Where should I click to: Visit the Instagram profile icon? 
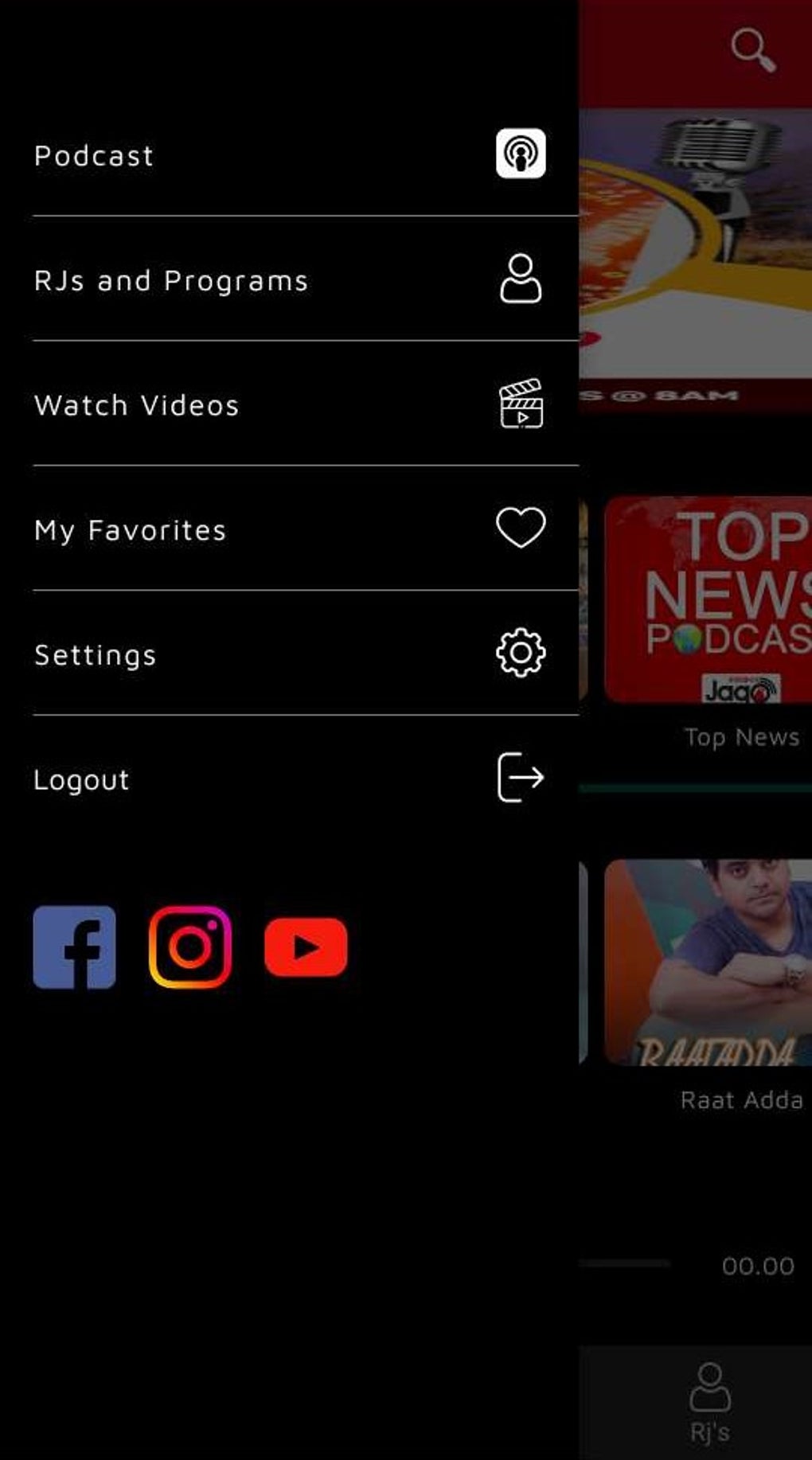(x=190, y=947)
